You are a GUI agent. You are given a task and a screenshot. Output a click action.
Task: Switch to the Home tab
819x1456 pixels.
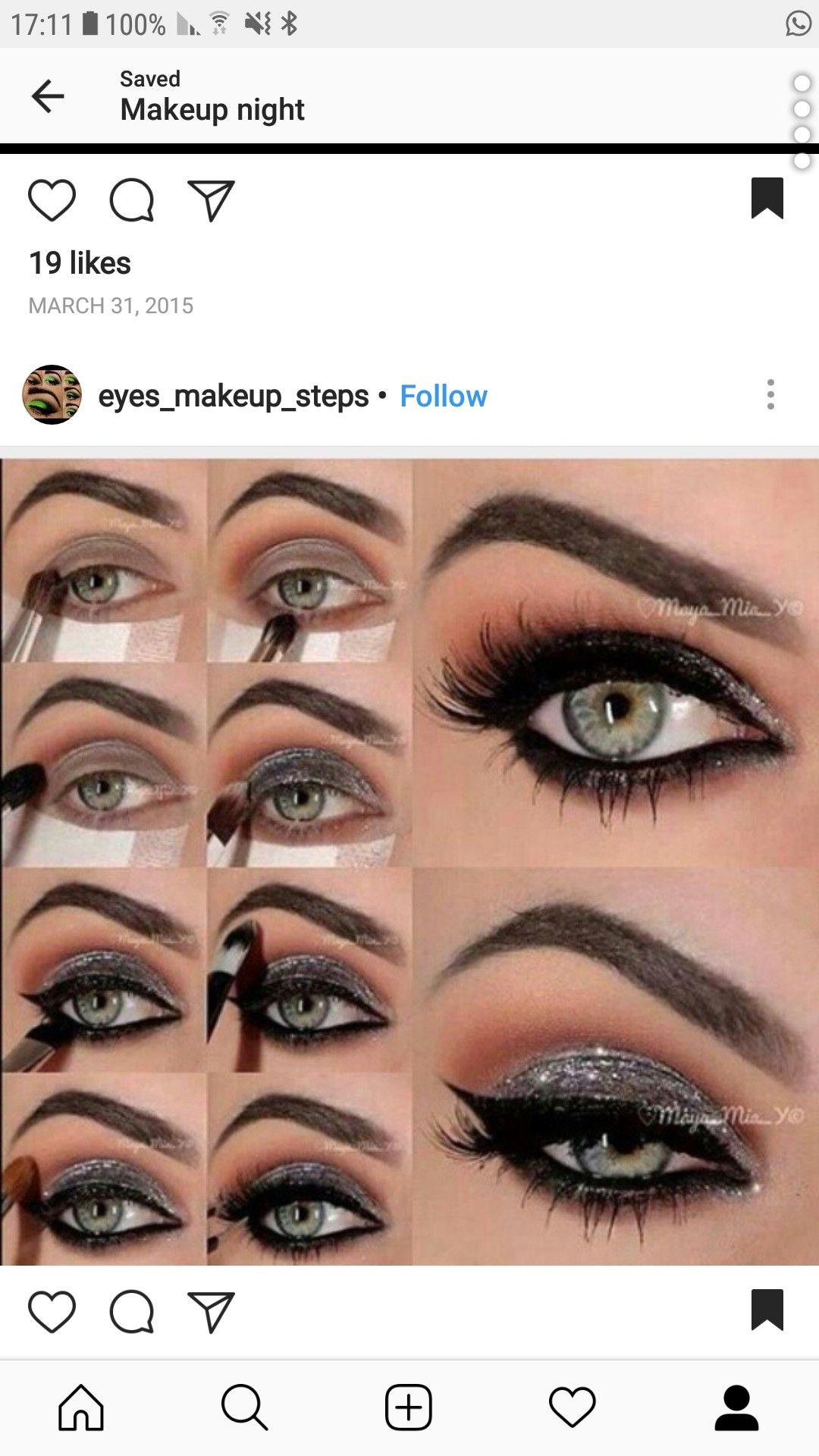[81, 1407]
